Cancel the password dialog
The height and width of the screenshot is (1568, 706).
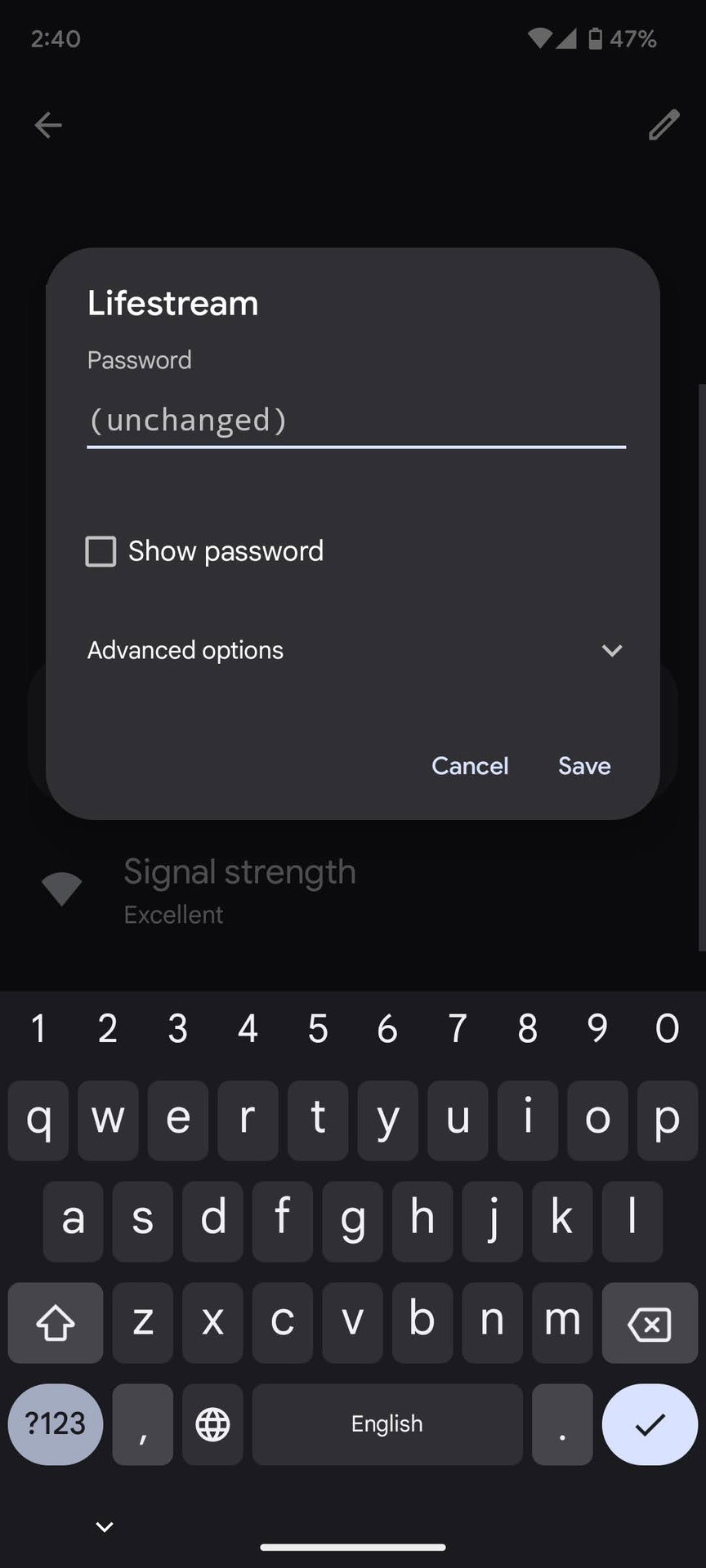pyautogui.click(x=470, y=765)
